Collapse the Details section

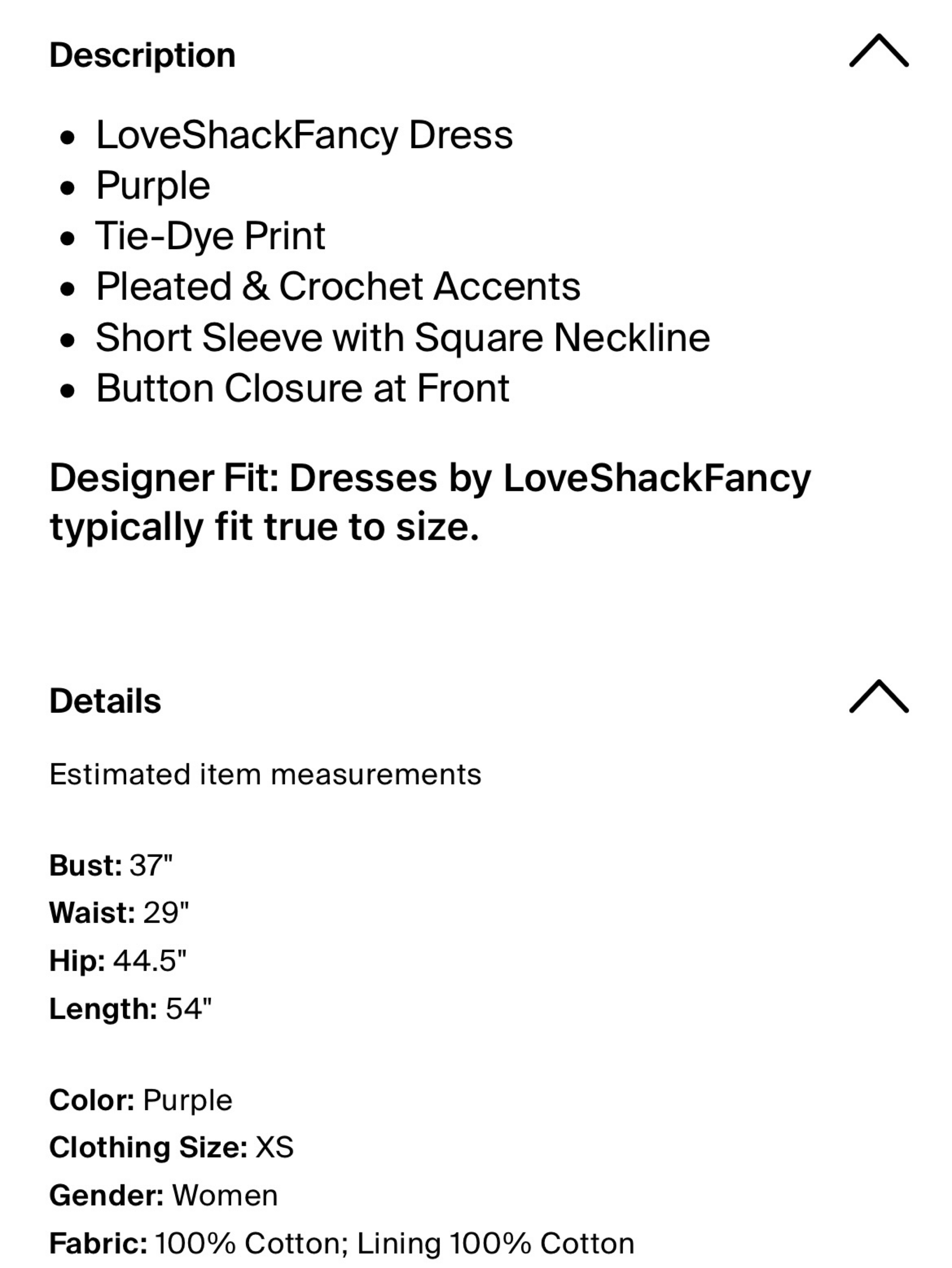878,696
